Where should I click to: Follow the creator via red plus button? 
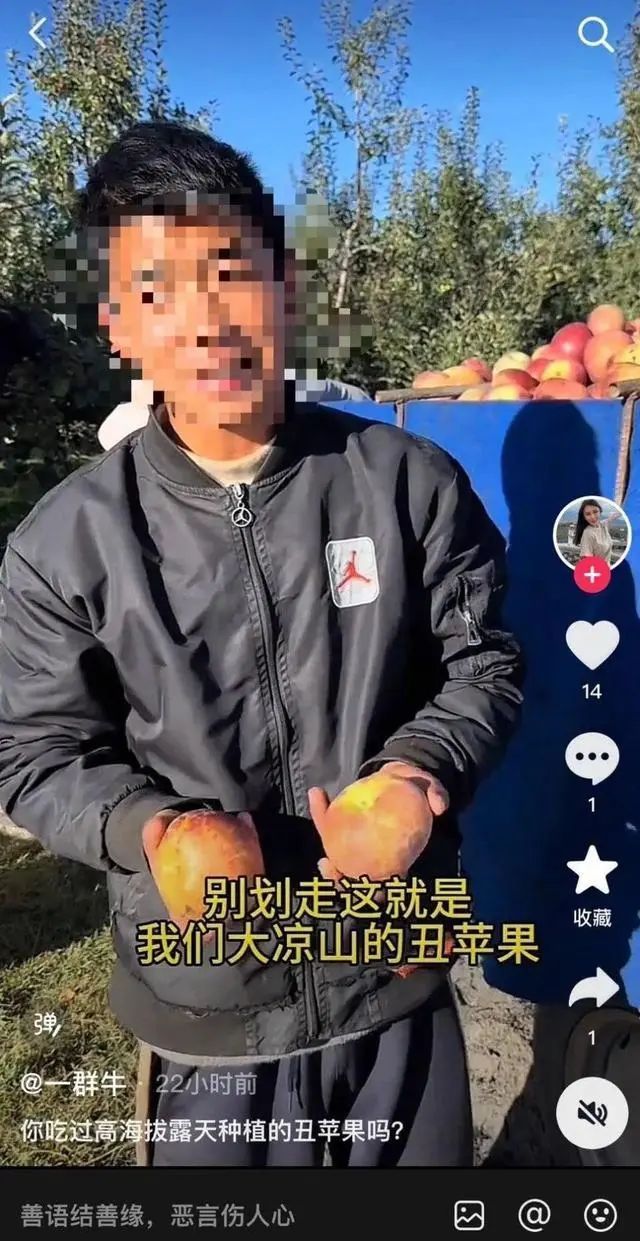click(x=592, y=576)
